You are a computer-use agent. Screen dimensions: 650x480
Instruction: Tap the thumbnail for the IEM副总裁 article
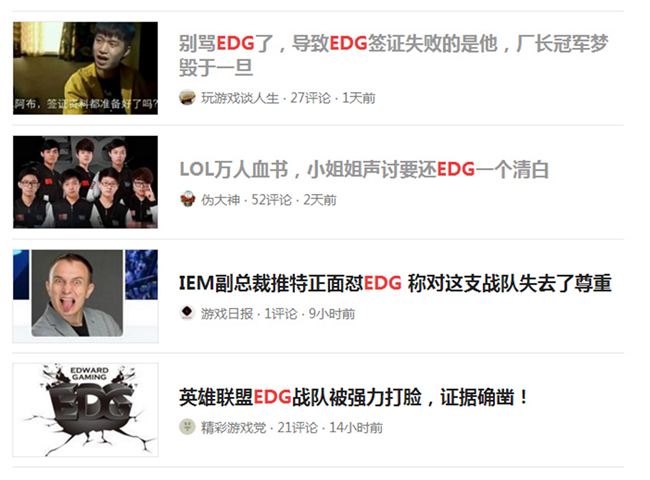85,296
